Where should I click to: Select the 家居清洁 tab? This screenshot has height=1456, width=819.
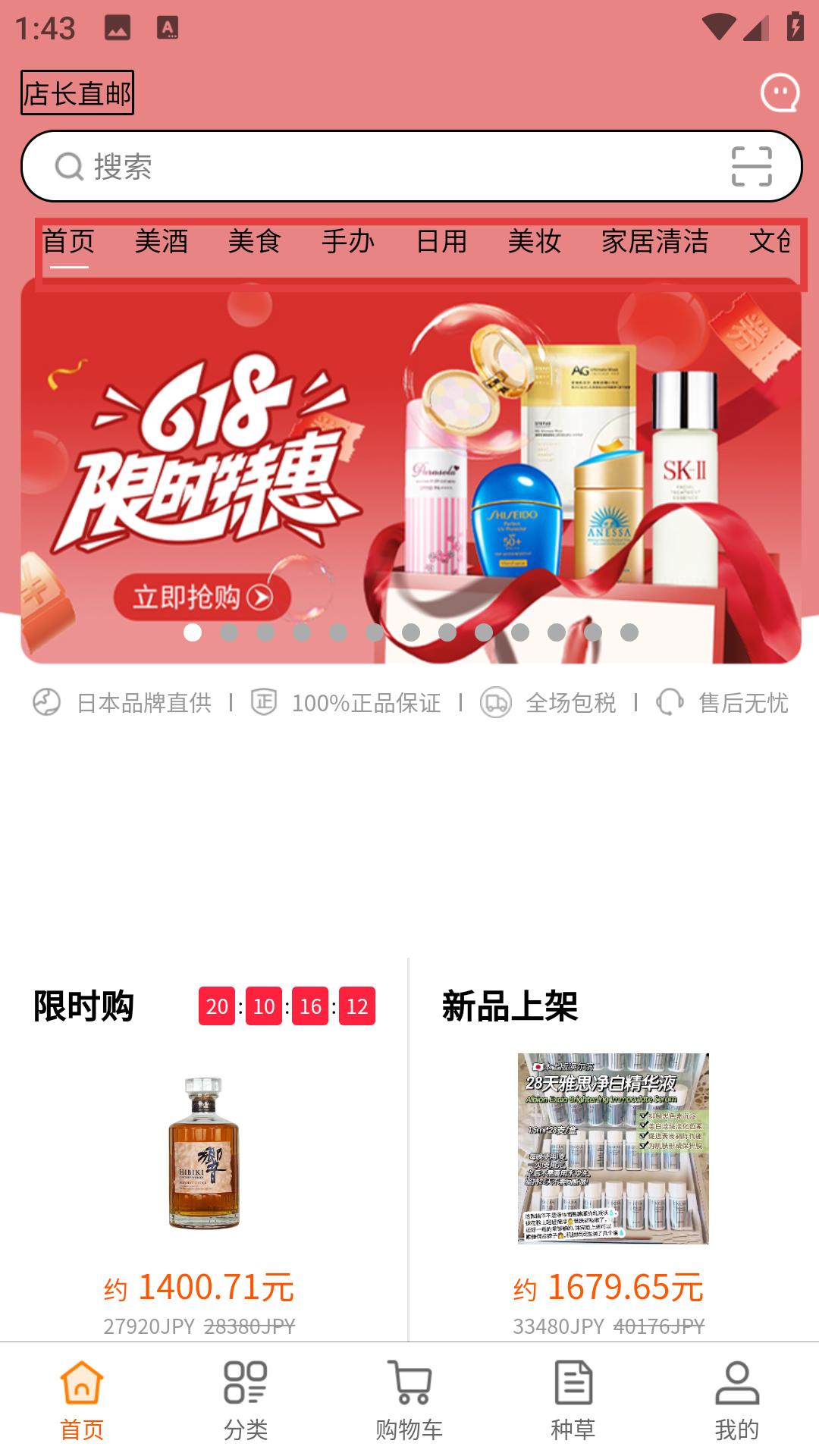654,242
